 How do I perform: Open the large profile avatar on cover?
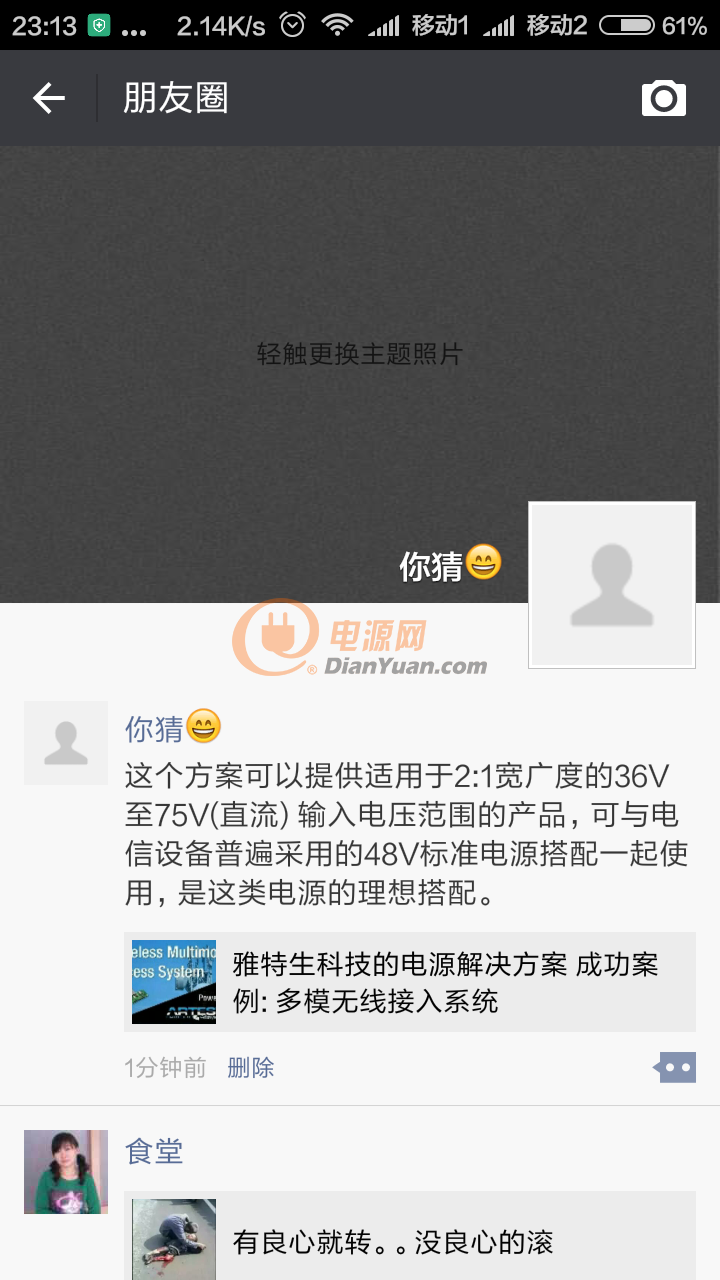click(x=612, y=585)
